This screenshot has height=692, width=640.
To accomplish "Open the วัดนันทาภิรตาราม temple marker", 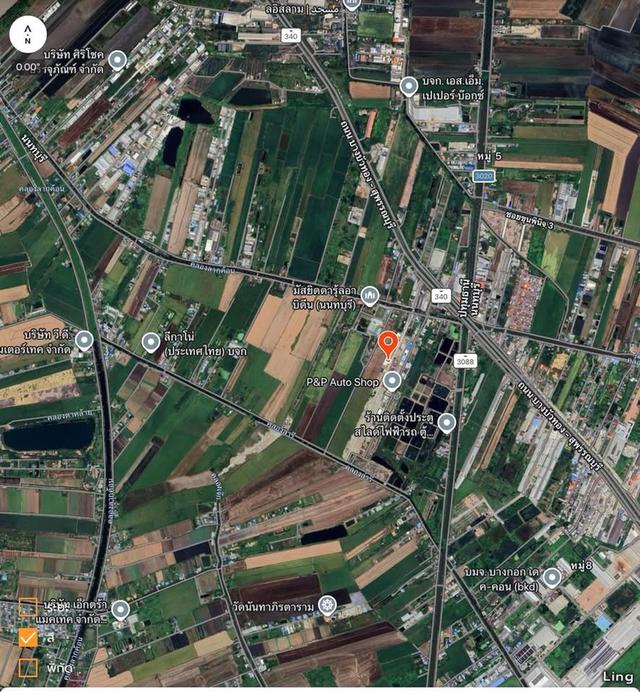I will pyautogui.click(x=327, y=605).
